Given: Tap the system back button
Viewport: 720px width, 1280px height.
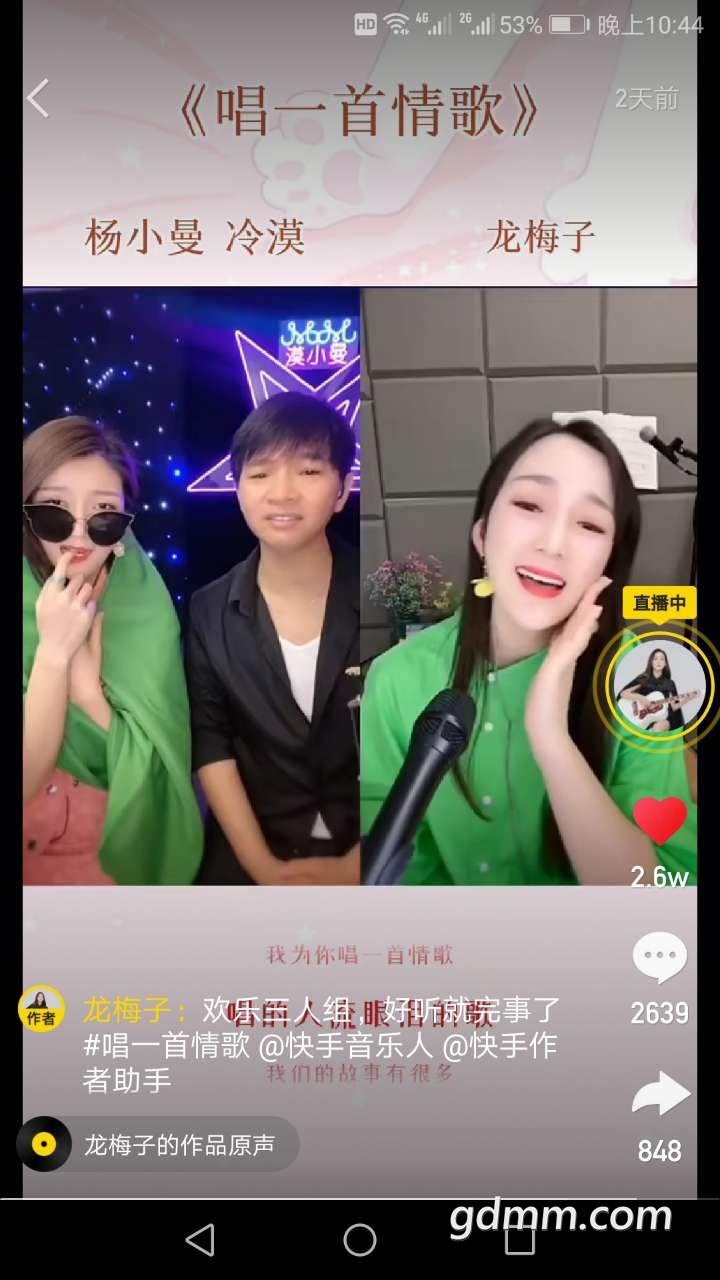Looking at the screenshot, I should tap(200, 1240).
